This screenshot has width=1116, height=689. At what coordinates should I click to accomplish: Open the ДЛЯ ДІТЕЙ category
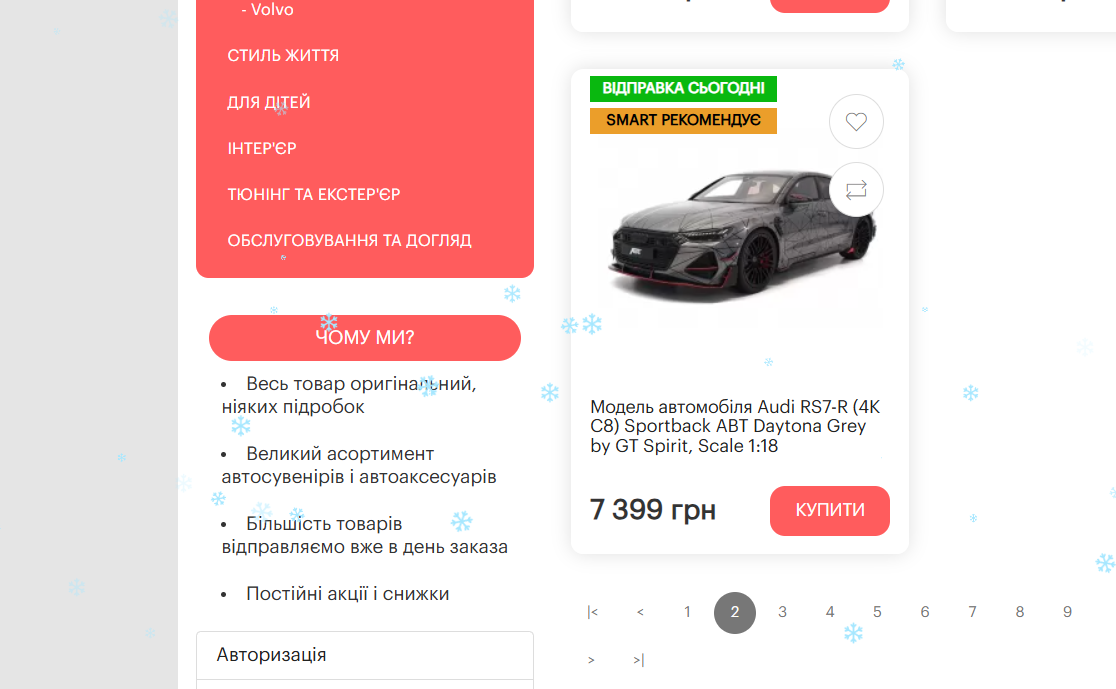click(269, 102)
